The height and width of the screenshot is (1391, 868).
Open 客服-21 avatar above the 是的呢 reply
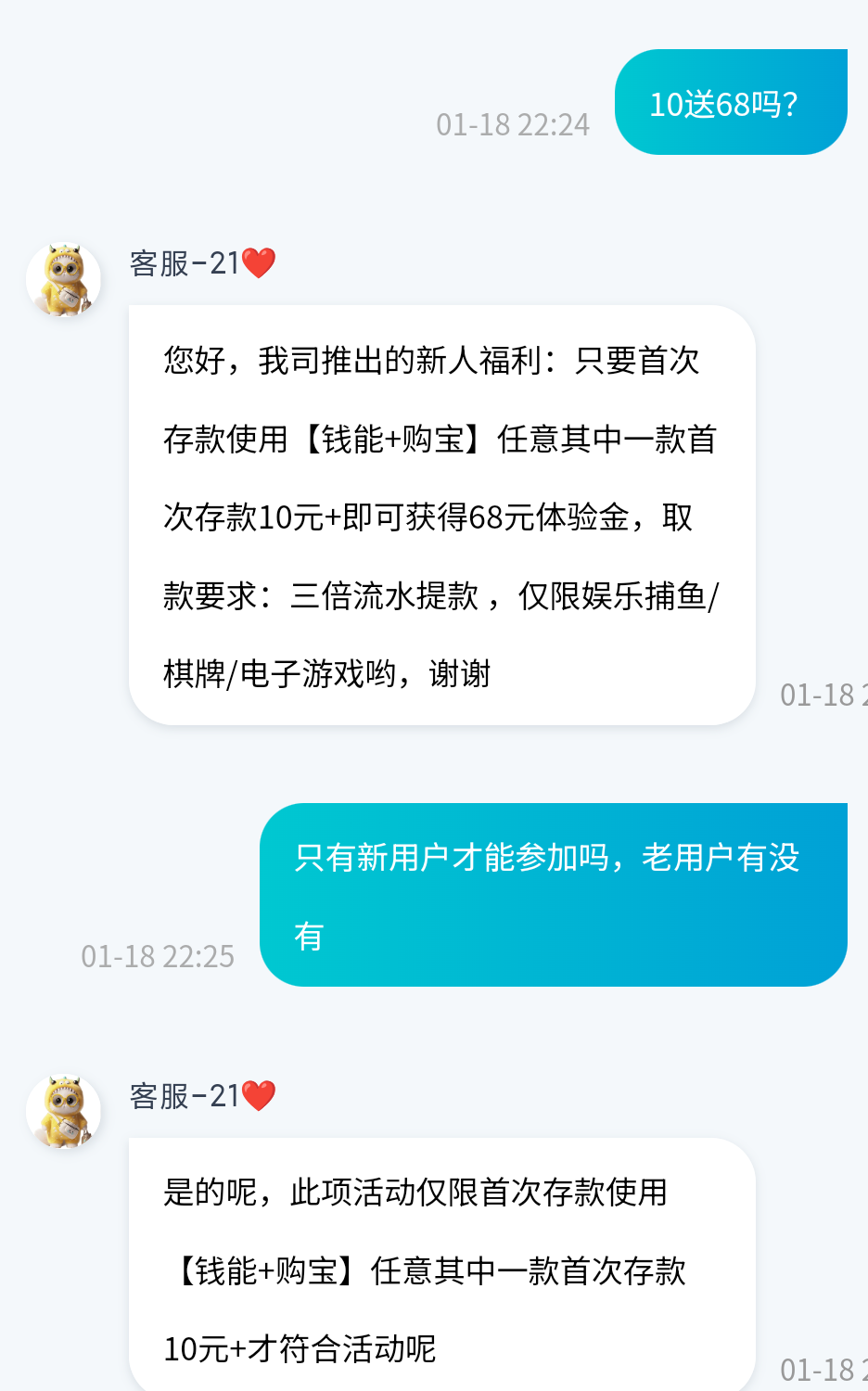pyautogui.click(x=63, y=1111)
